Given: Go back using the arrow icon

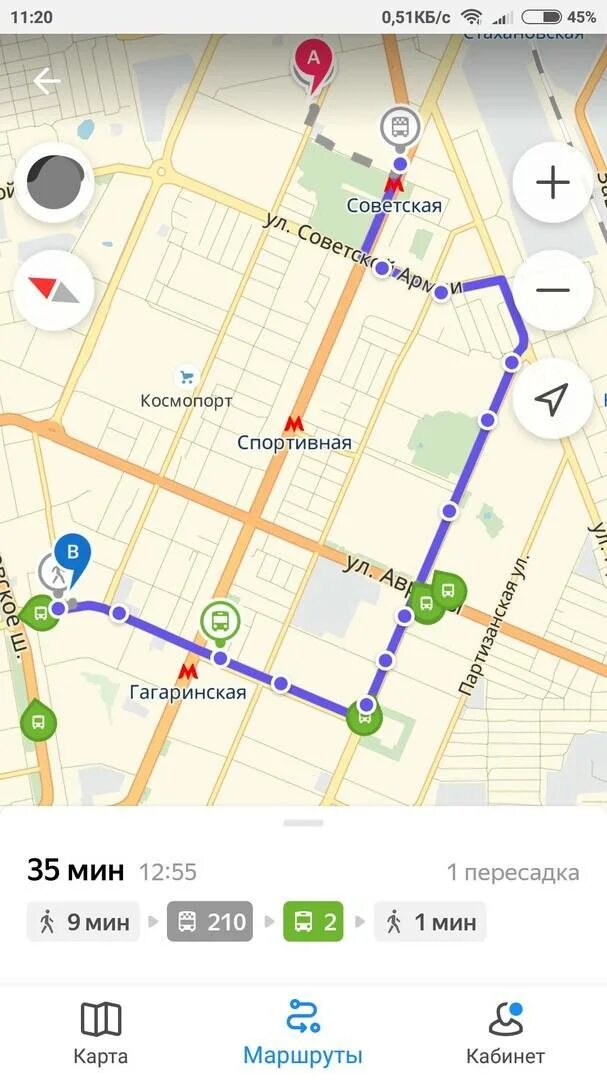Looking at the screenshot, I should coord(47,81).
